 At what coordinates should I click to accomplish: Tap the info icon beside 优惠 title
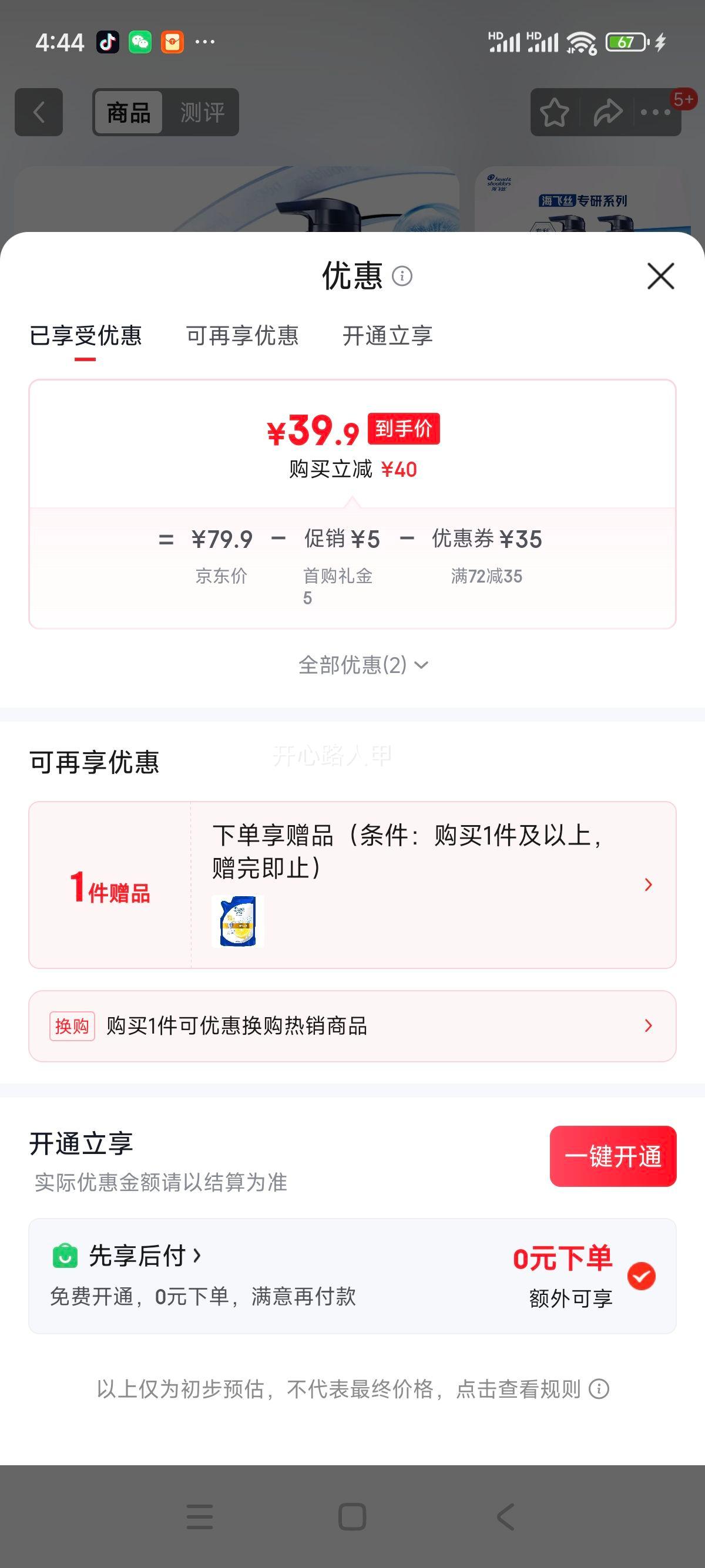tap(402, 277)
